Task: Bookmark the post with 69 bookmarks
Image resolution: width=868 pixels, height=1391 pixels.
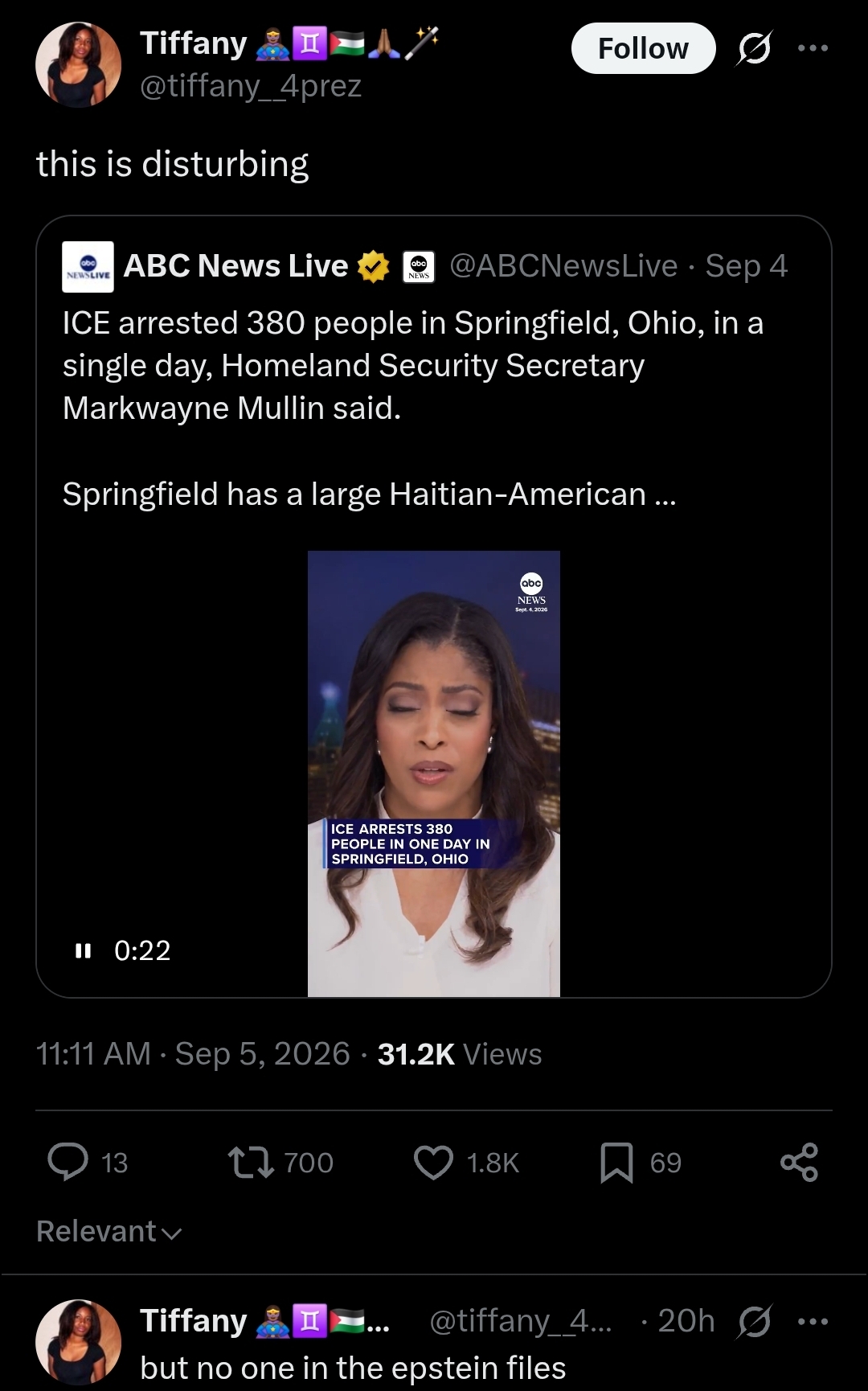Action: click(x=616, y=1163)
